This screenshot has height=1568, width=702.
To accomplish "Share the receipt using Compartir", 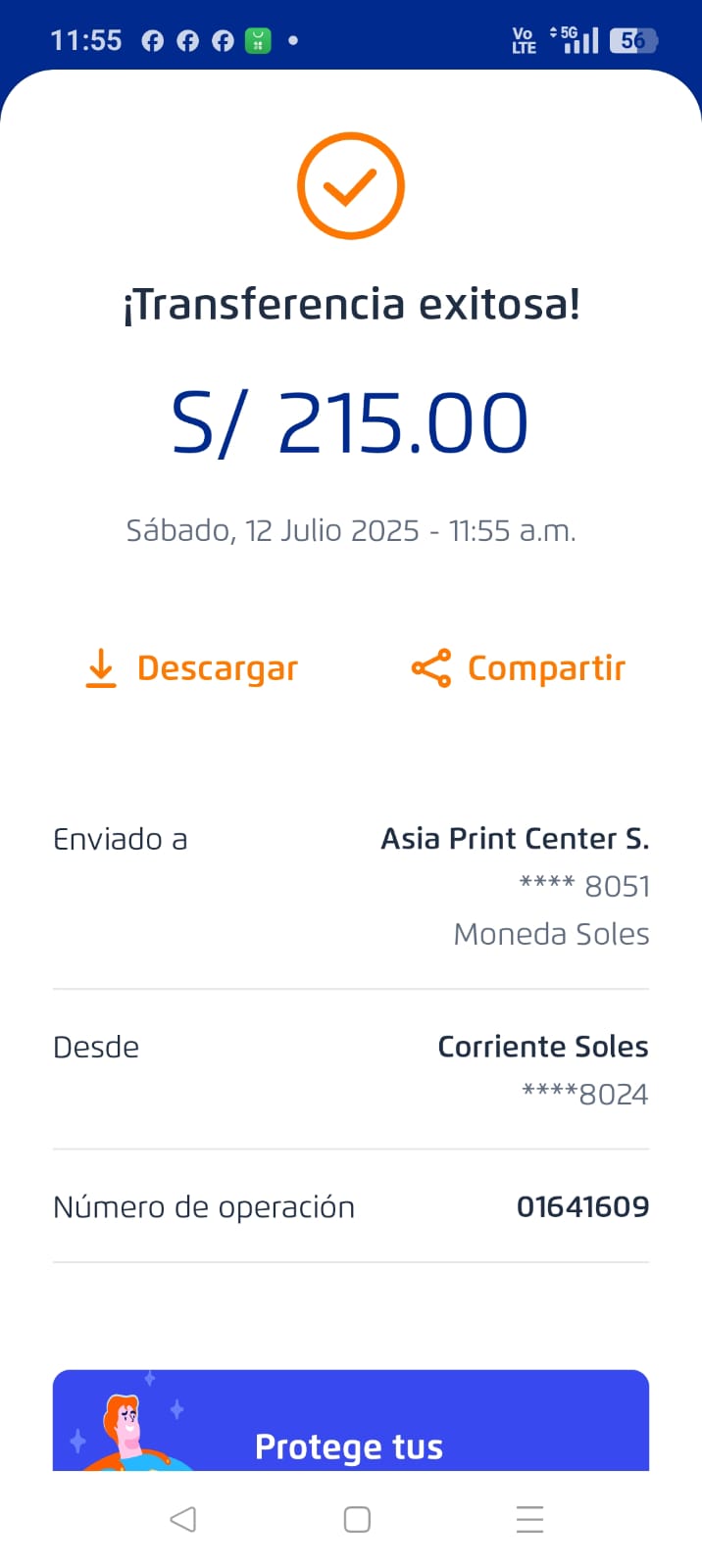I will pyautogui.click(x=519, y=668).
